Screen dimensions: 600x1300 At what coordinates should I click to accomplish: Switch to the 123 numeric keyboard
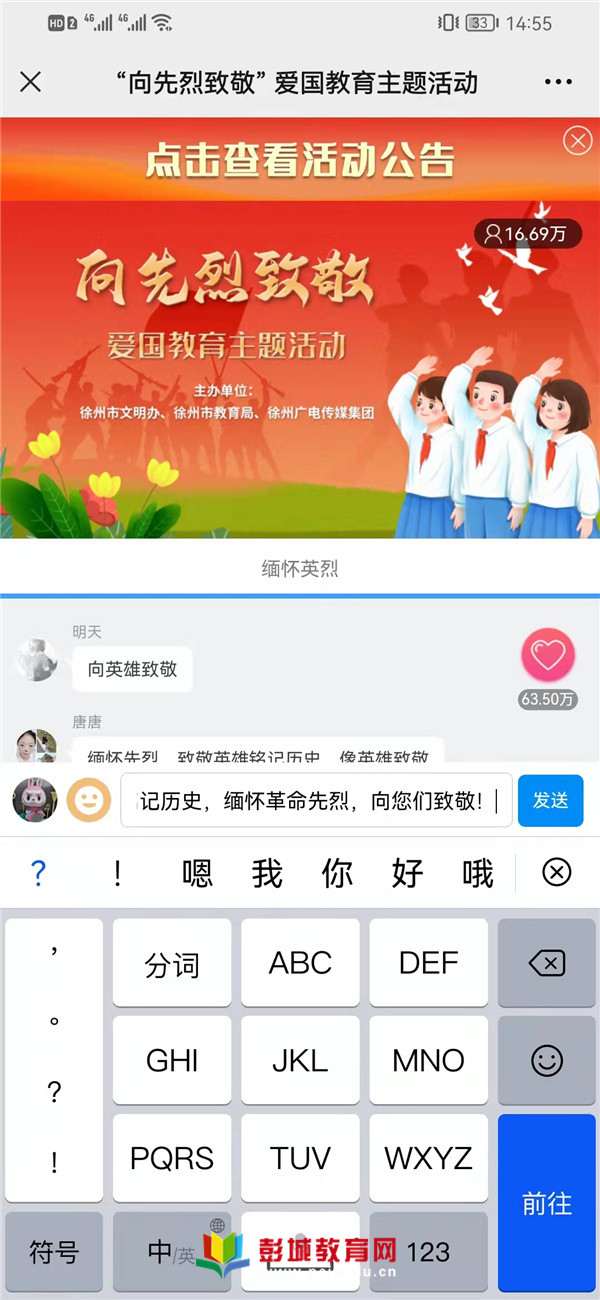(x=429, y=1251)
